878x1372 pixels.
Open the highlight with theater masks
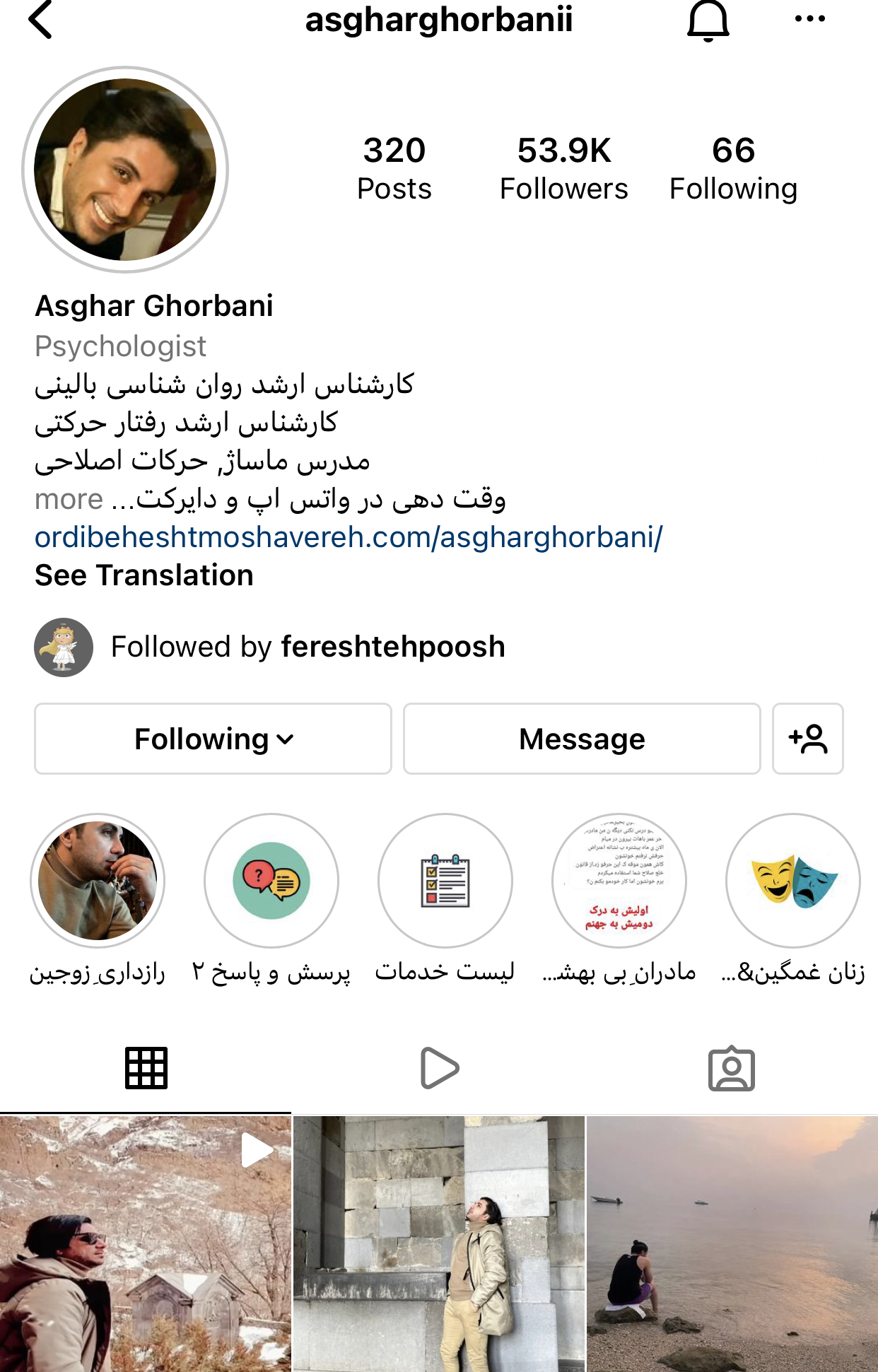point(792,880)
